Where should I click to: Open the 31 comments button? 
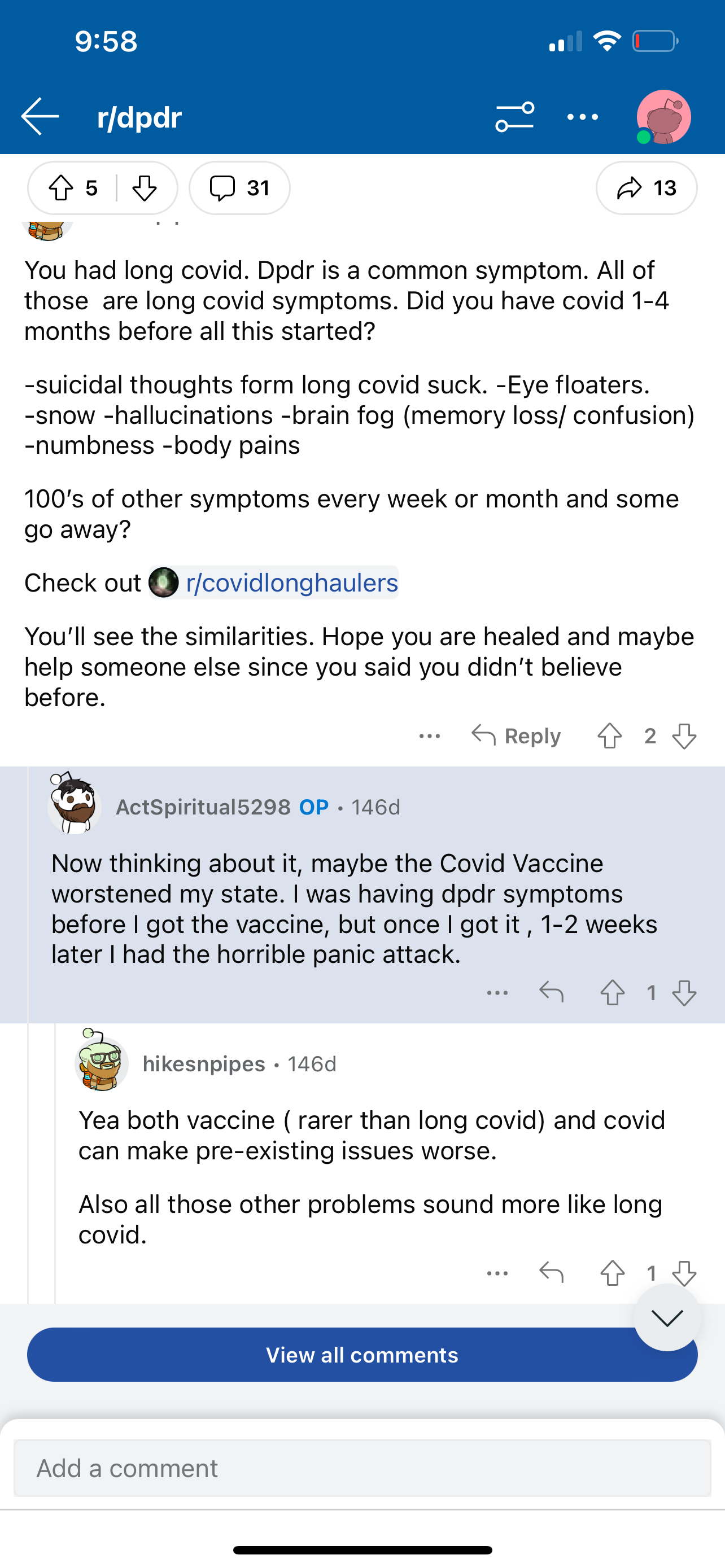click(240, 188)
